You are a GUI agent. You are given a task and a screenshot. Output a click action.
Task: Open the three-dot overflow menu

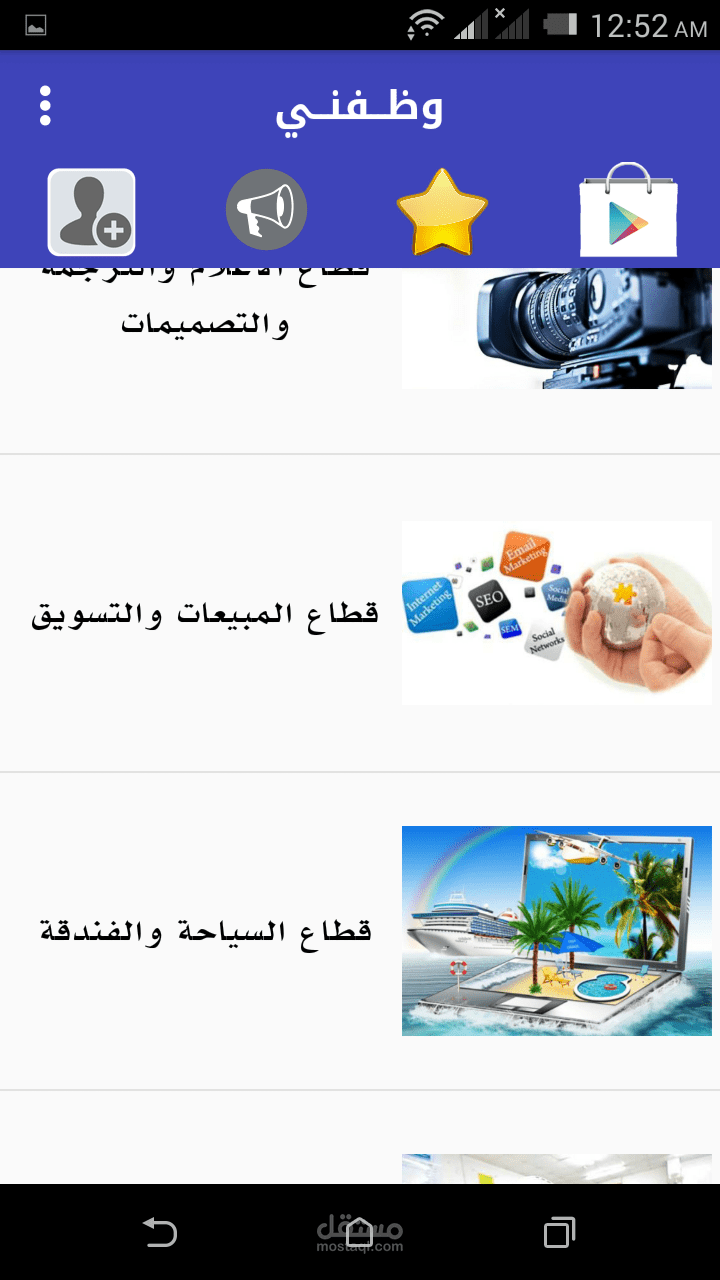coord(45,106)
